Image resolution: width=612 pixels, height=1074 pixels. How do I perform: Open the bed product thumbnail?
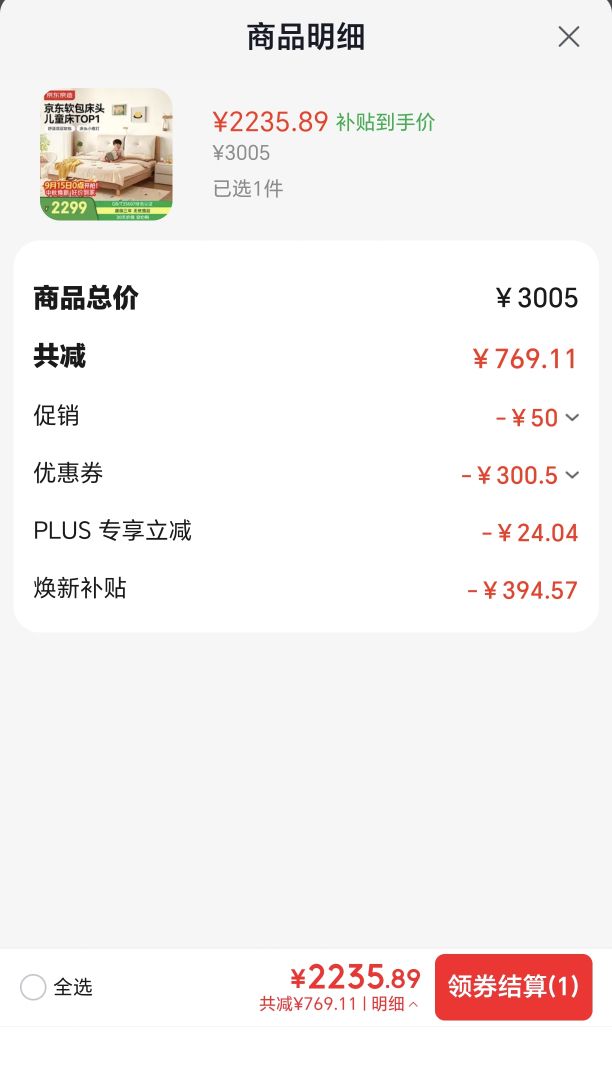tap(106, 154)
